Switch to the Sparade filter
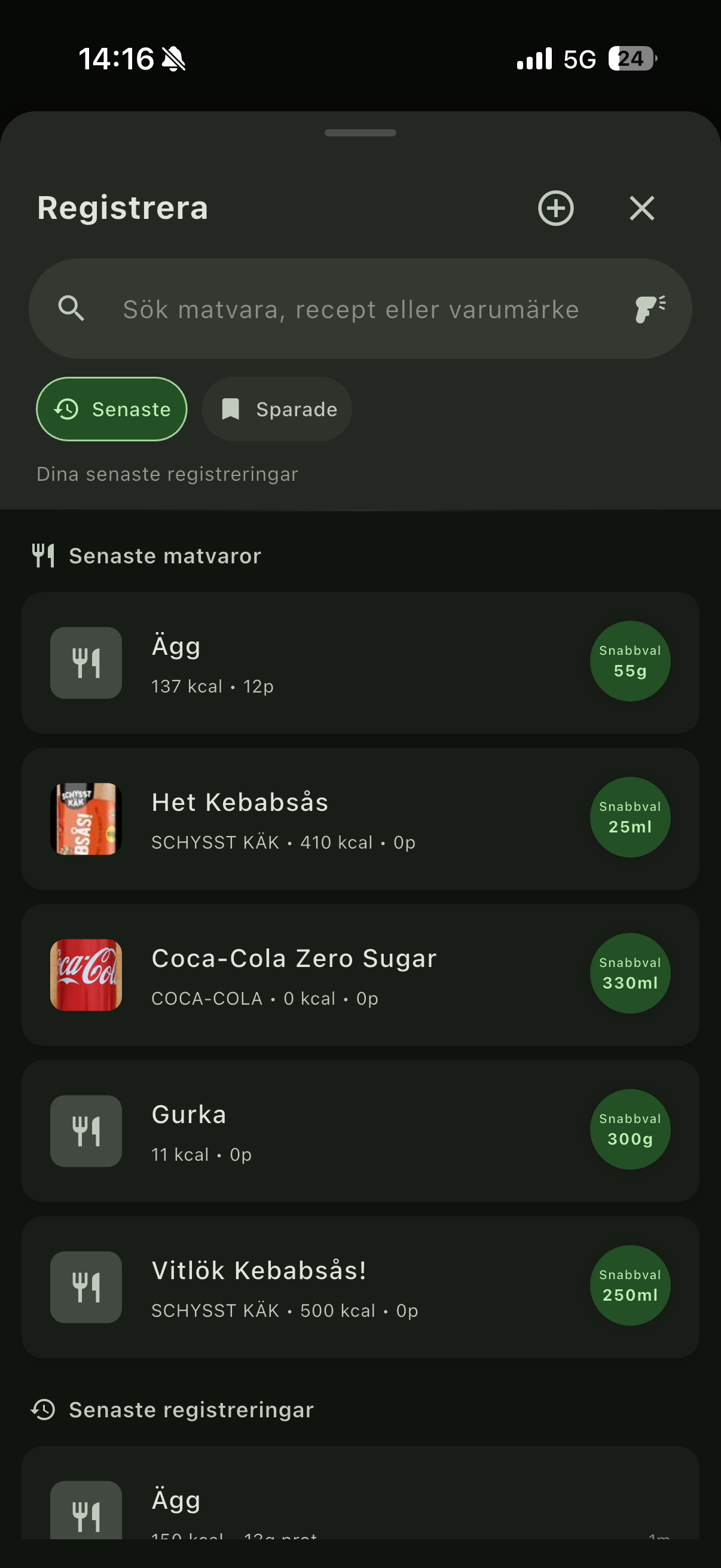721x1568 pixels. click(276, 409)
